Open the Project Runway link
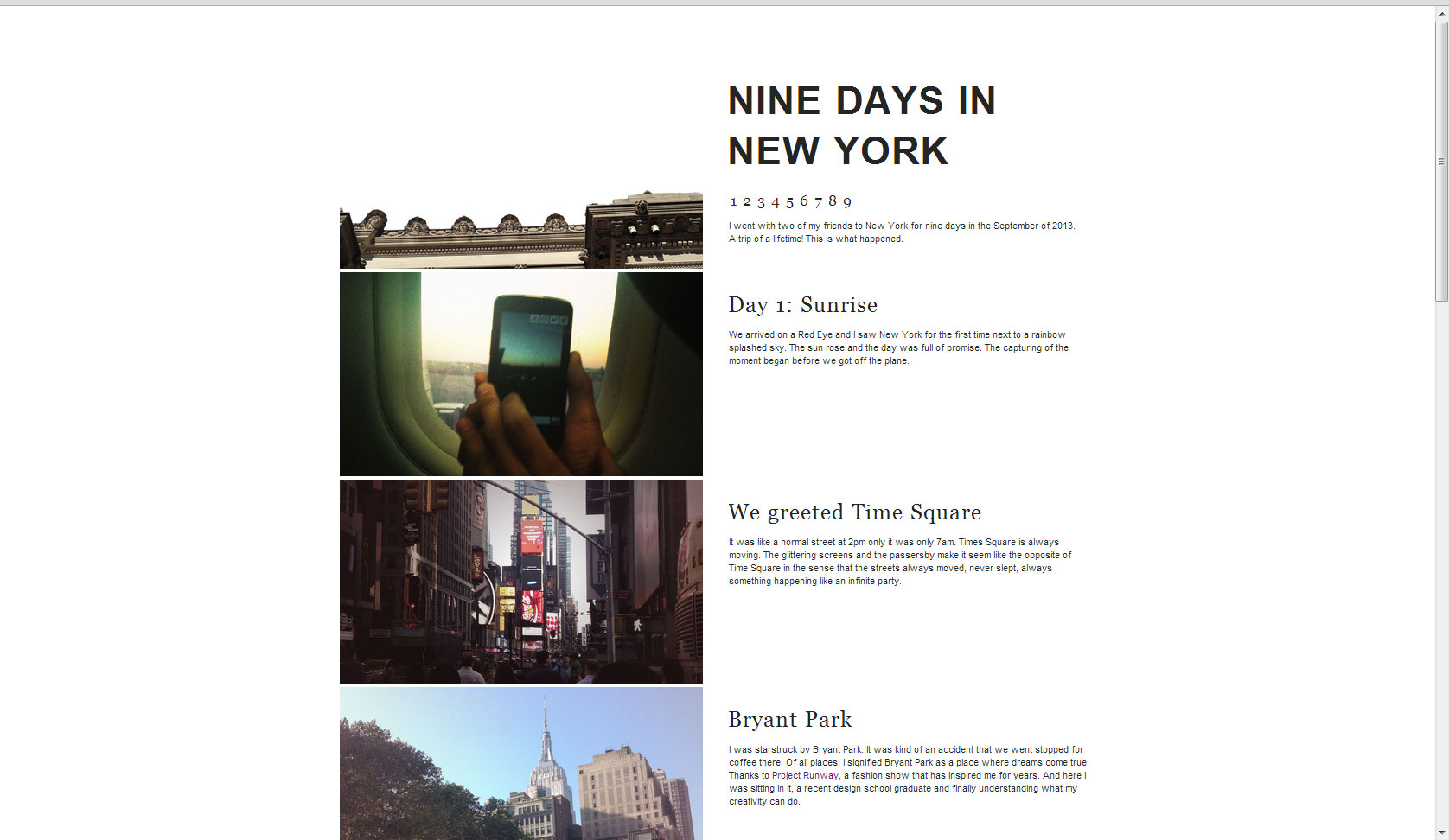This screenshot has width=1449, height=840. coord(805,776)
